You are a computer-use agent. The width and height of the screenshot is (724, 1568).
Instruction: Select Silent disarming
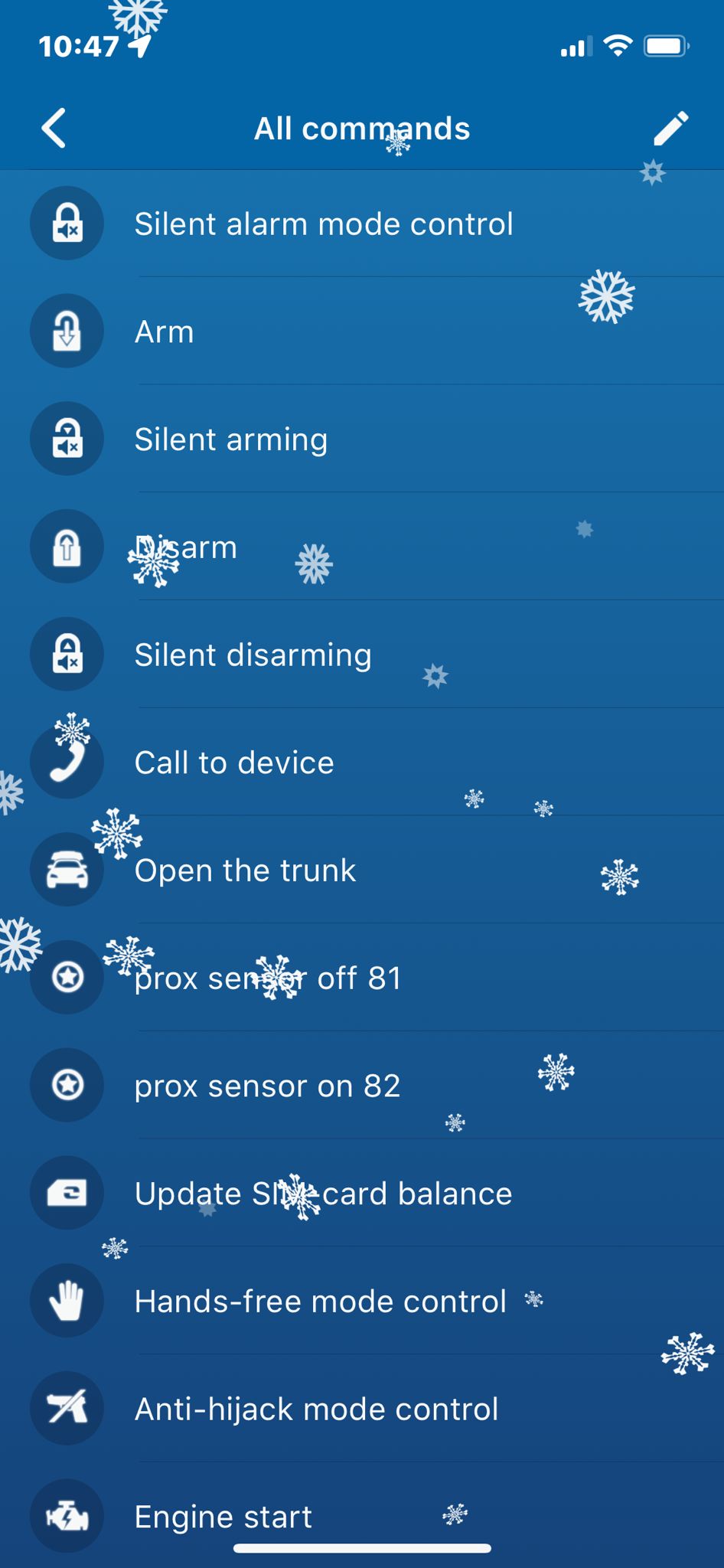(253, 655)
